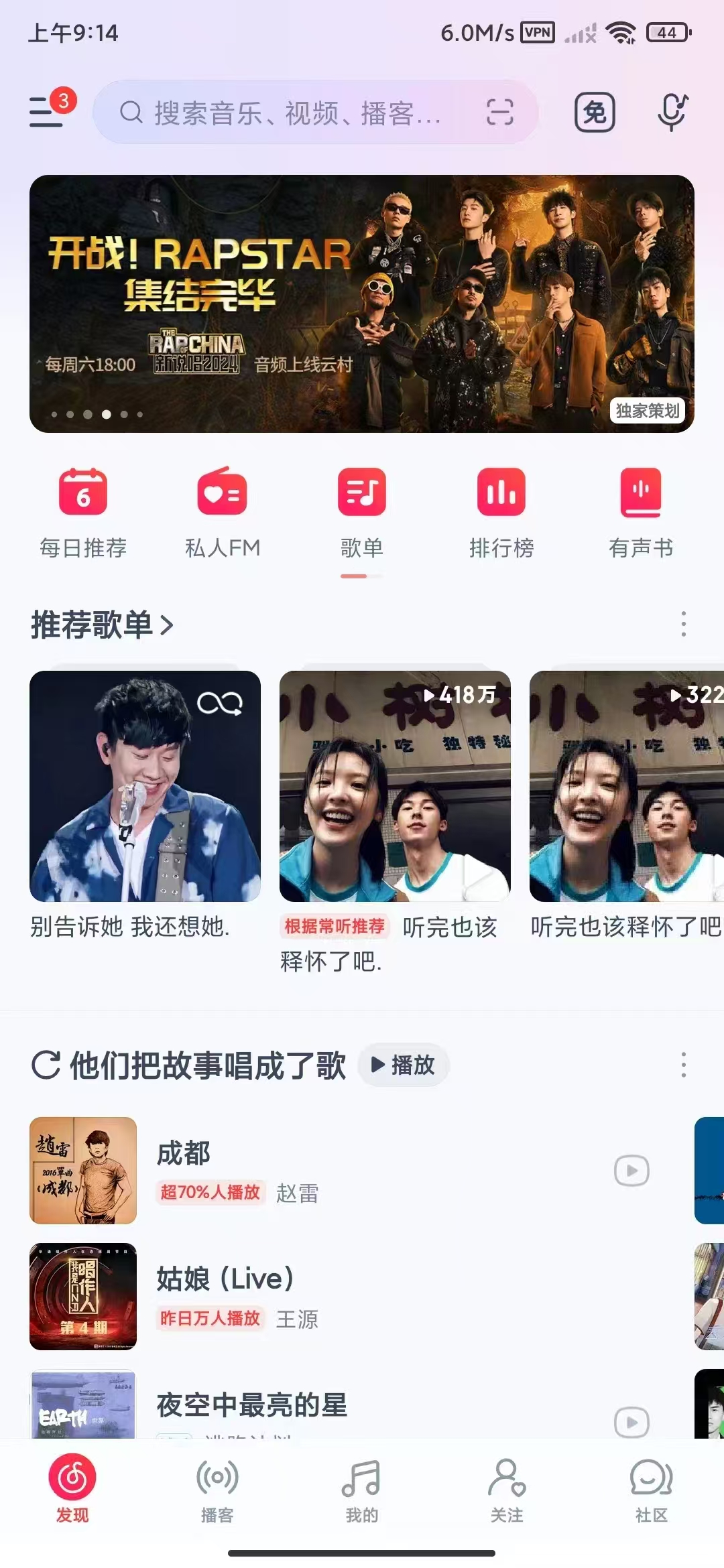
Task: Tap 播放 to play the story songs list
Action: (x=404, y=1064)
